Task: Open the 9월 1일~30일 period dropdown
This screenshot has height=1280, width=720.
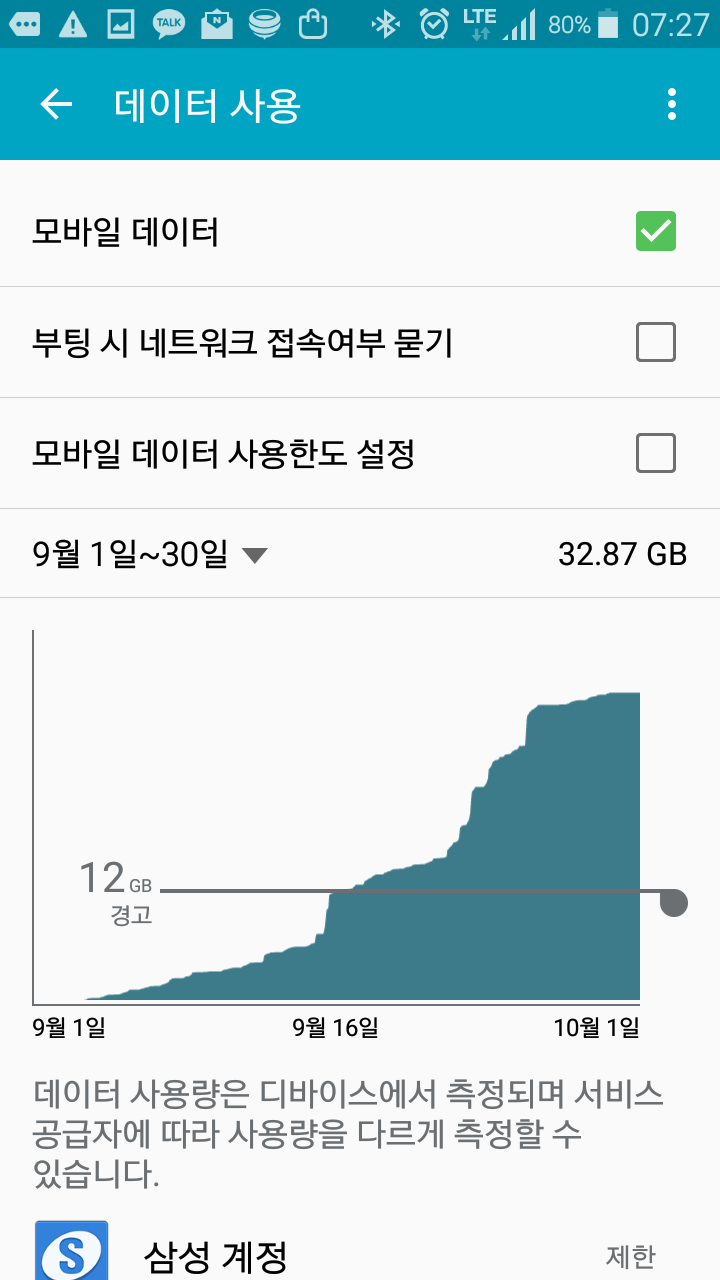Action: (150, 553)
